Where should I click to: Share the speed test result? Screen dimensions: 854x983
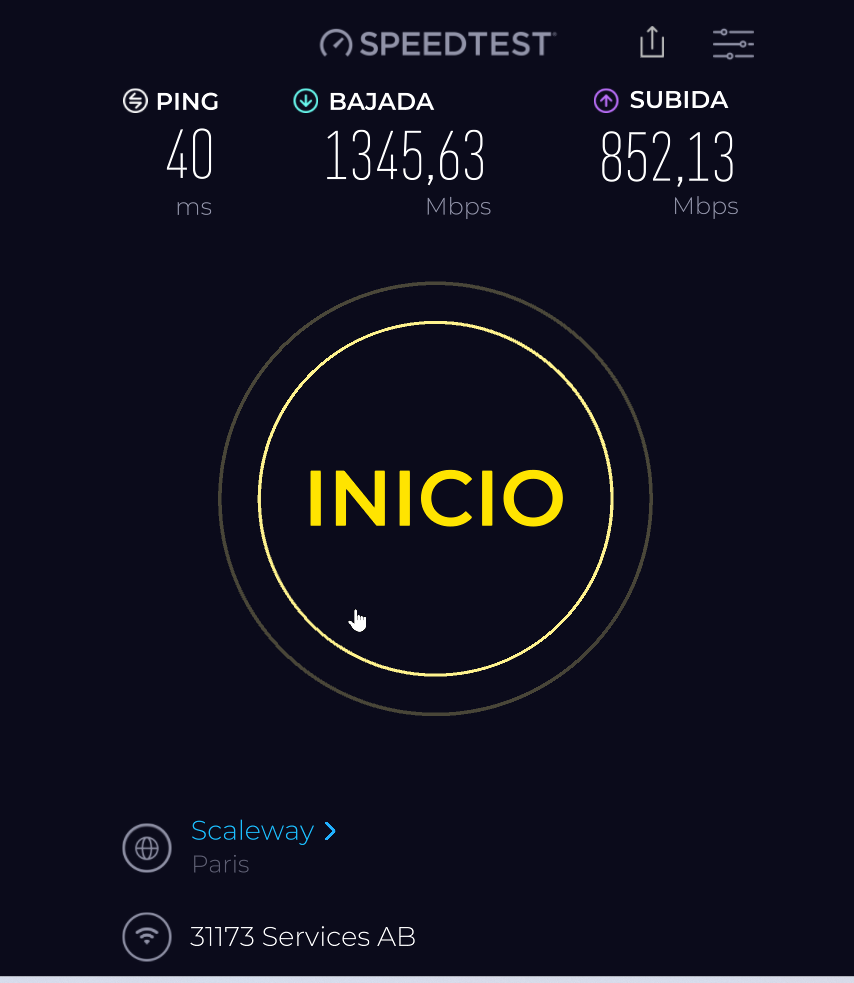tap(652, 43)
